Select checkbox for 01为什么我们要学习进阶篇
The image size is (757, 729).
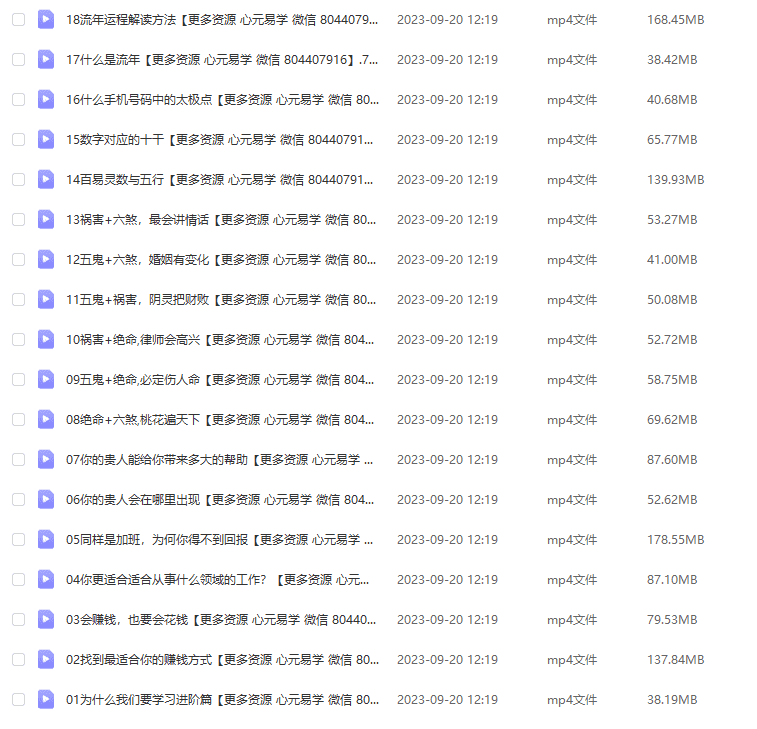18,699
